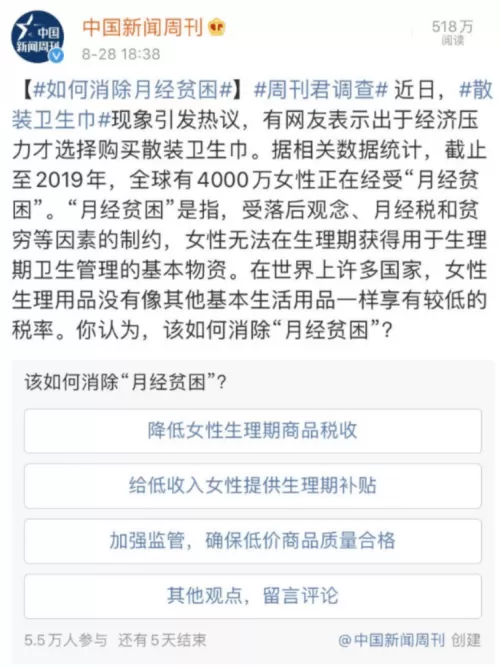Open poll creator @中国新闻周刊 link

[392, 640]
